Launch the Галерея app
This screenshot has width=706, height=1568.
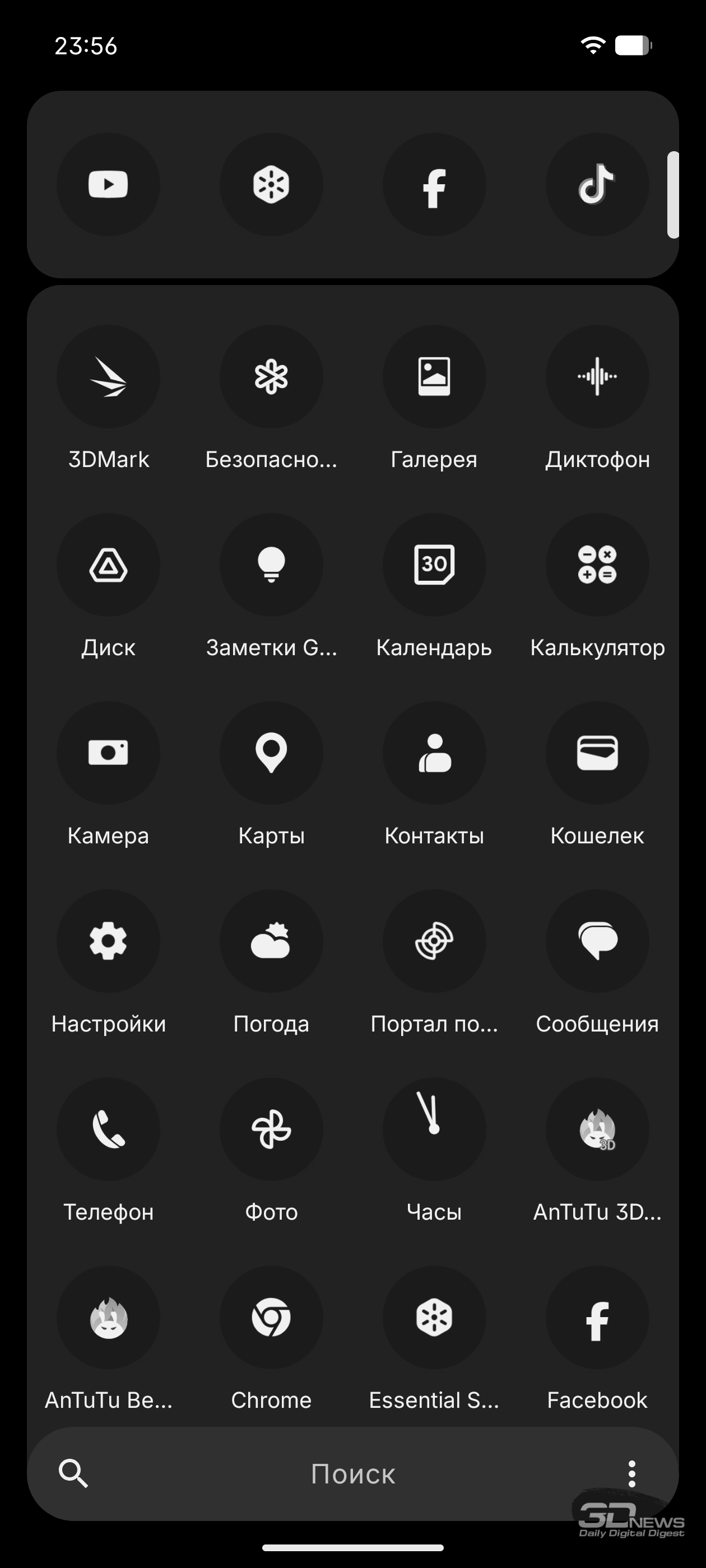434,377
